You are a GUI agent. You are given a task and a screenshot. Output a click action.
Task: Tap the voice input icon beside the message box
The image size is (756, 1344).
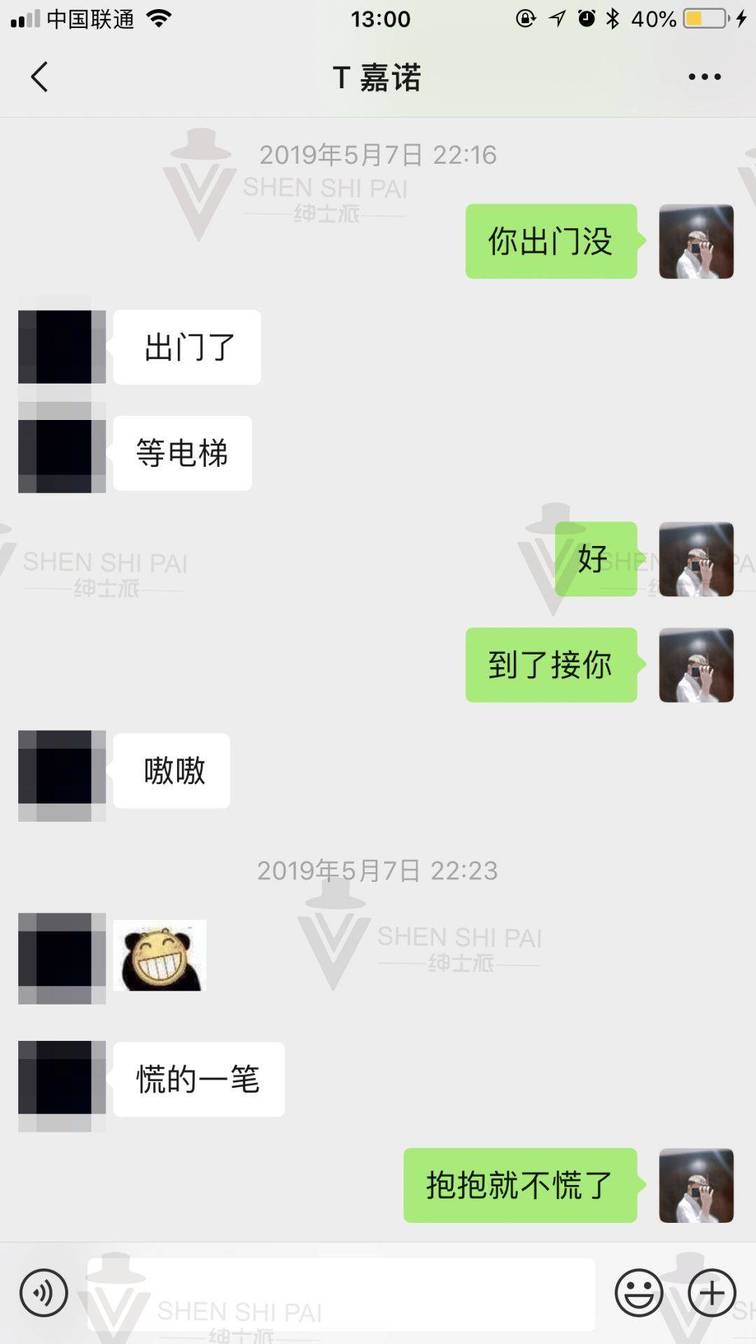pyautogui.click(x=43, y=1292)
